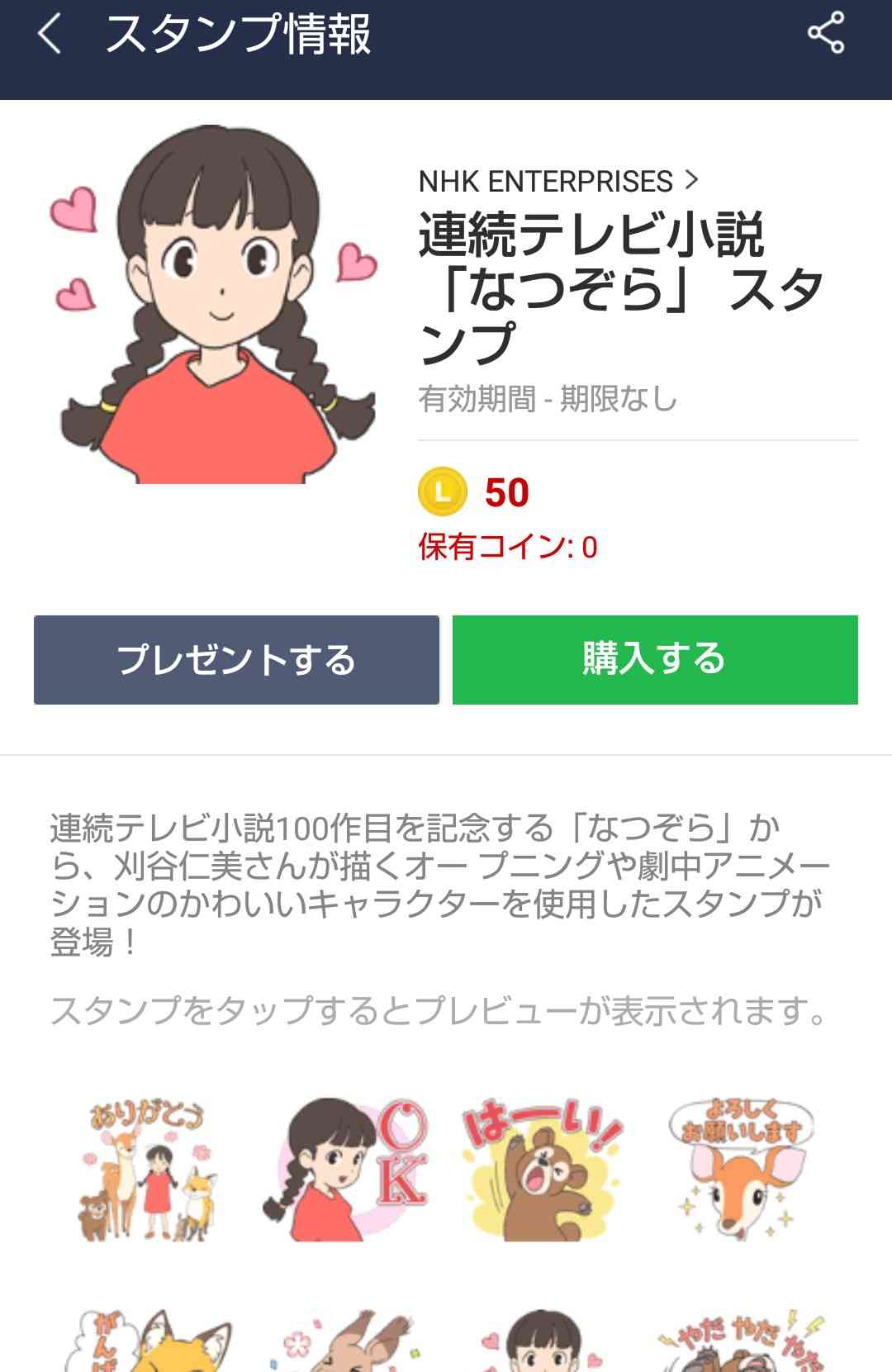Image resolution: width=892 pixels, height=1372 pixels.
Task: Click the sticker pack title text
Action: 619,285
